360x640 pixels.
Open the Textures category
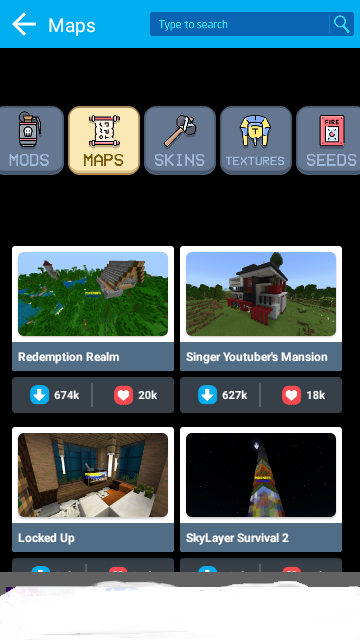[x=256, y=141]
